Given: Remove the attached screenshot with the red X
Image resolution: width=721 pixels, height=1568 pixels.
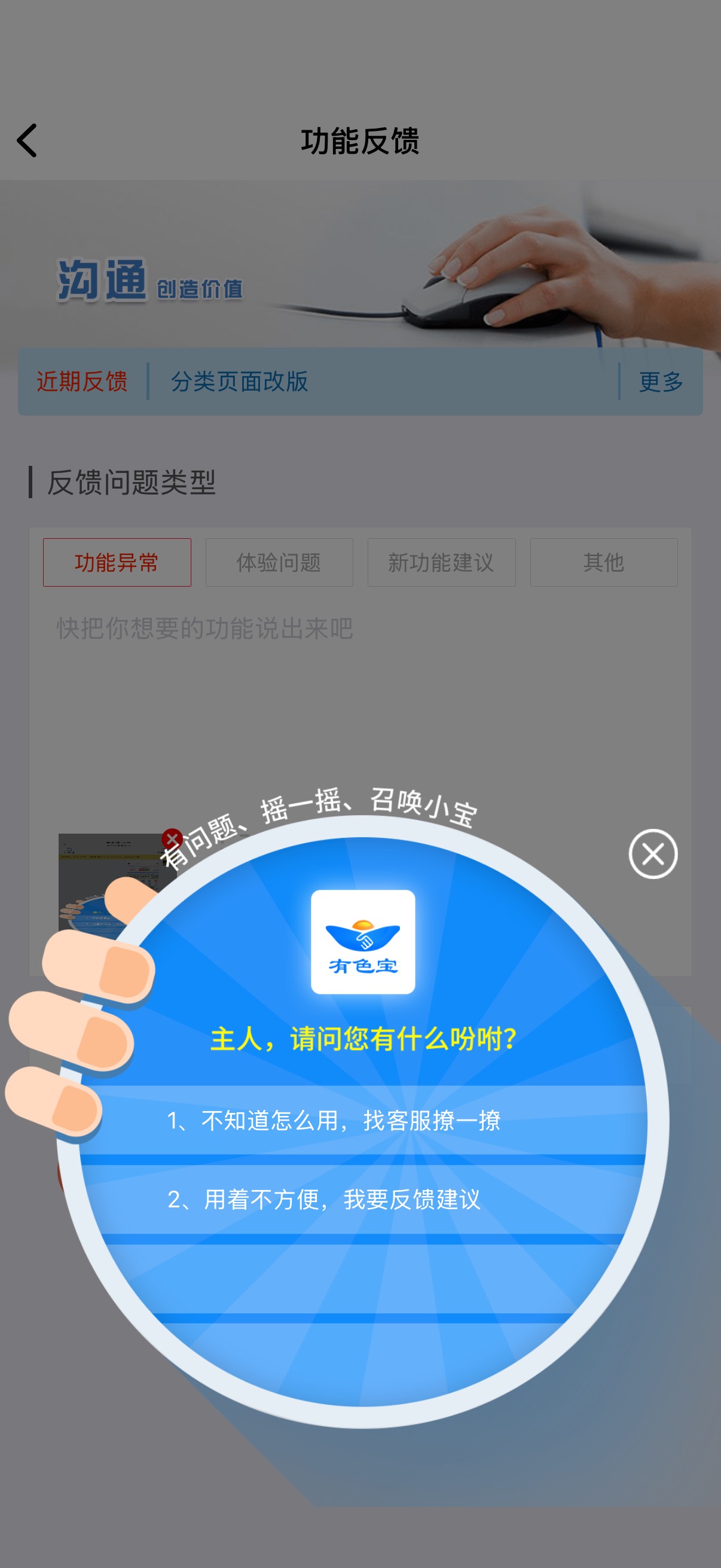Looking at the screenshot, I should [172, 839].
